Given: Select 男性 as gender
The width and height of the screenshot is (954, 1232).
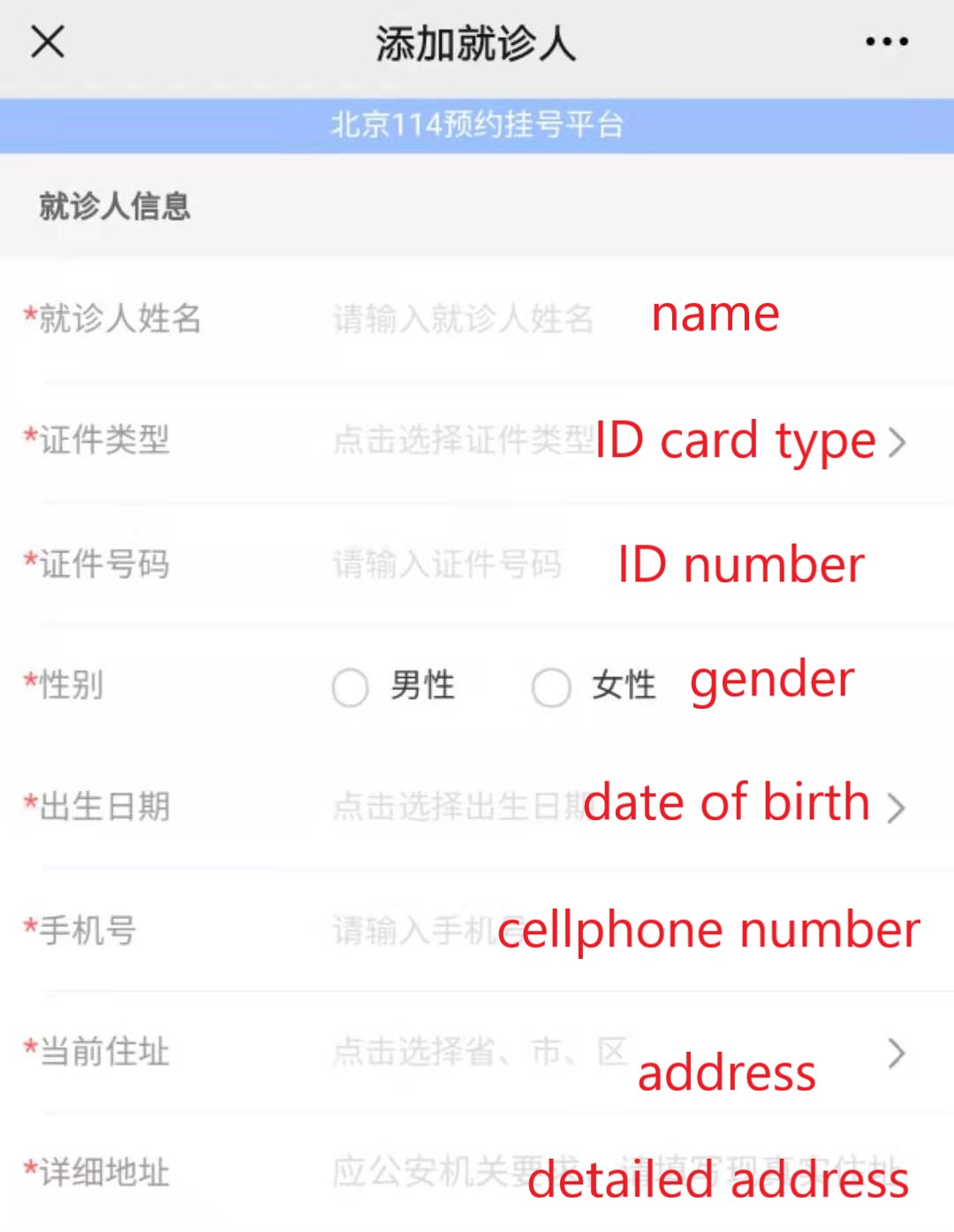Looking at the screenshot, I should coord(351,688).
